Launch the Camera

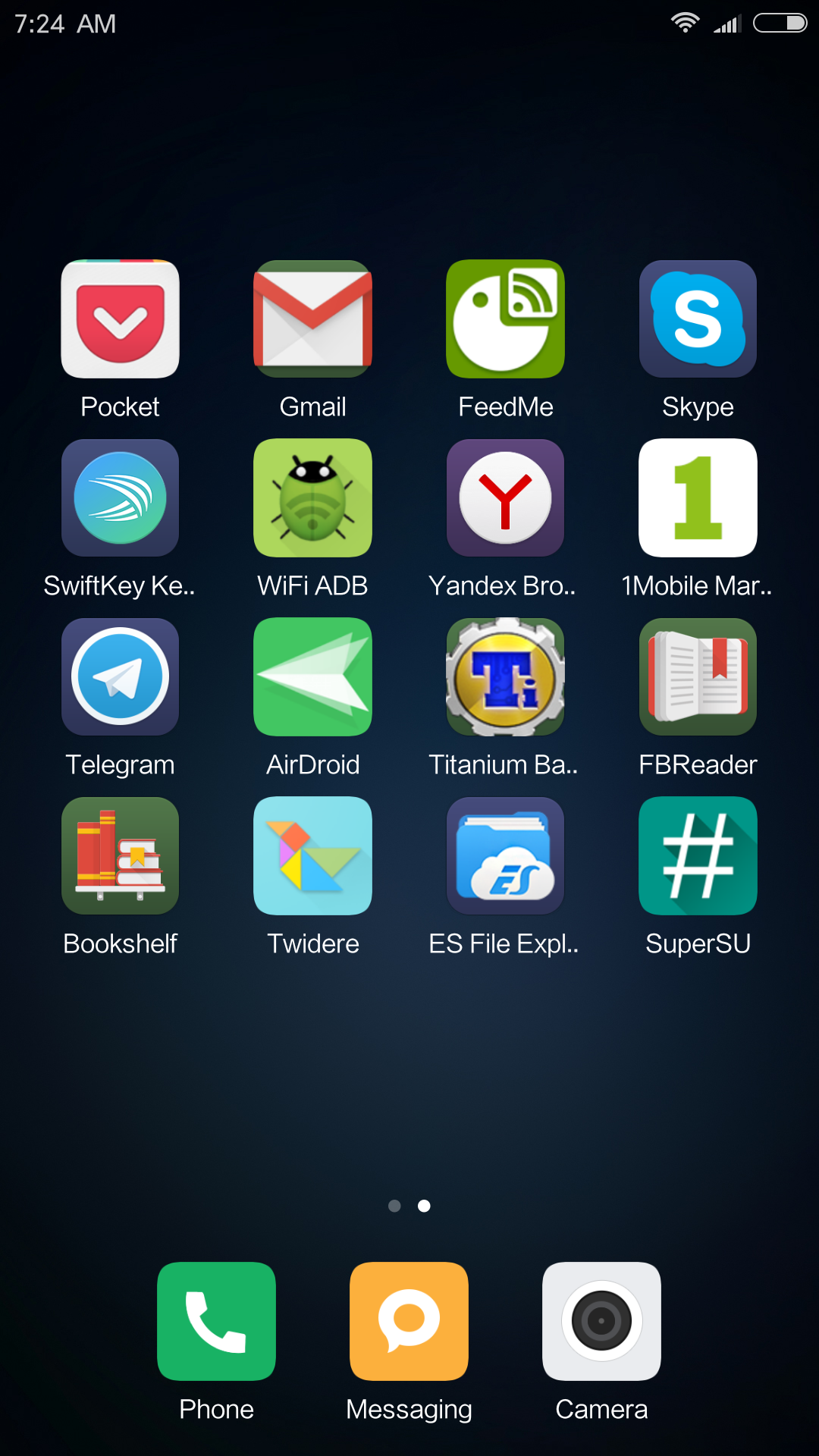601,1321
